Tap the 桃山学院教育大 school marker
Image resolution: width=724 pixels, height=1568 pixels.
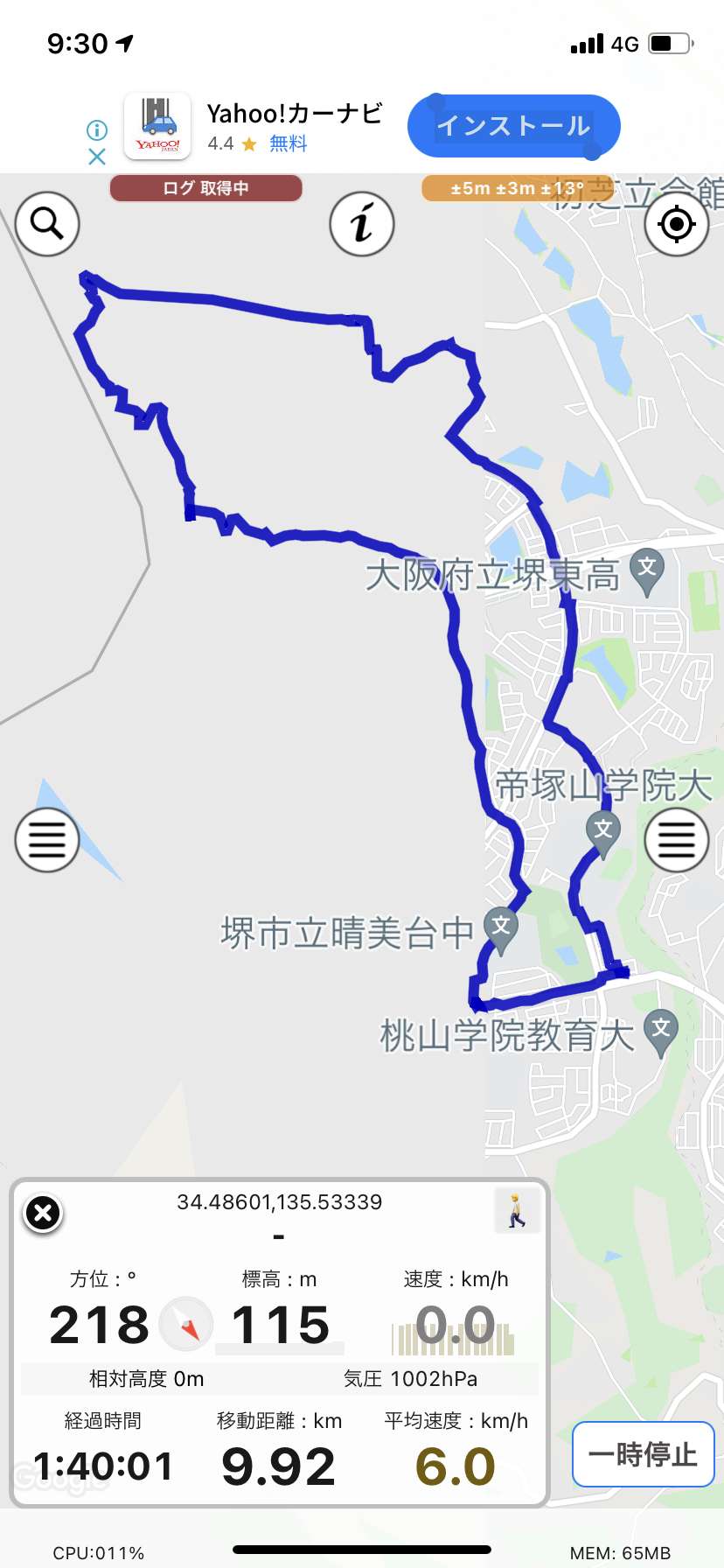click(x=661, y=1032)
